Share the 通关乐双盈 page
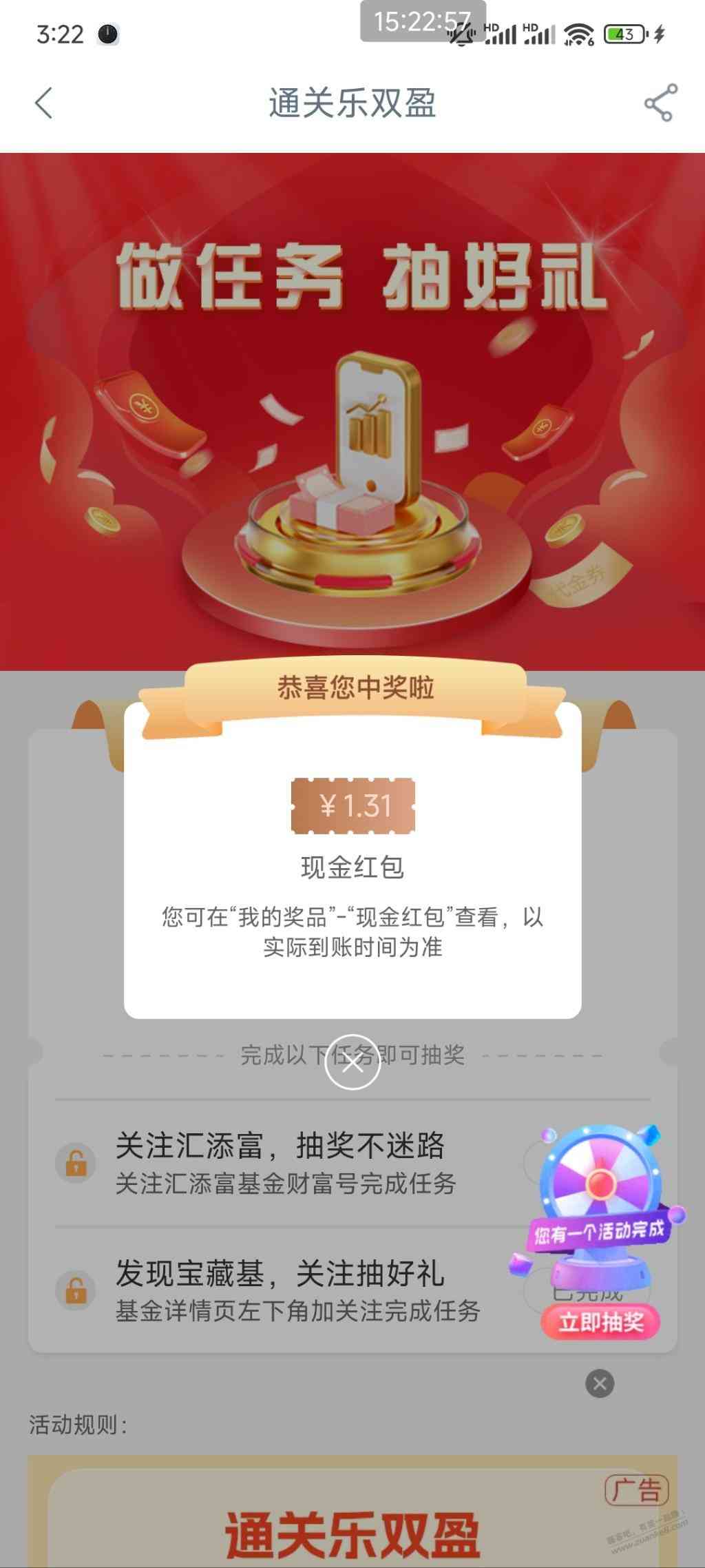705x1568 pixels. pyautogui.click(x=660, y=103)
